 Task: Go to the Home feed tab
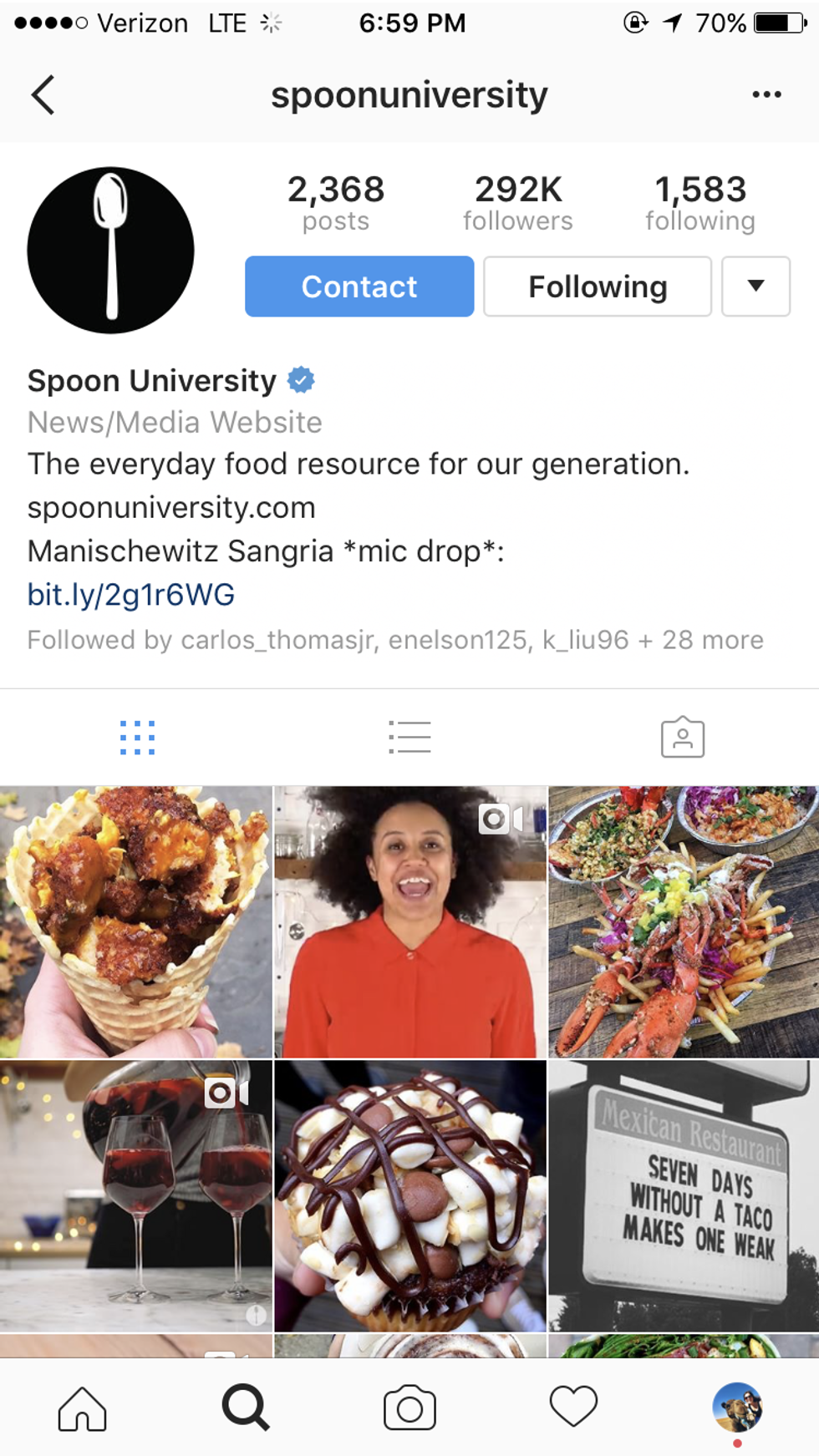pos(82,1408)
